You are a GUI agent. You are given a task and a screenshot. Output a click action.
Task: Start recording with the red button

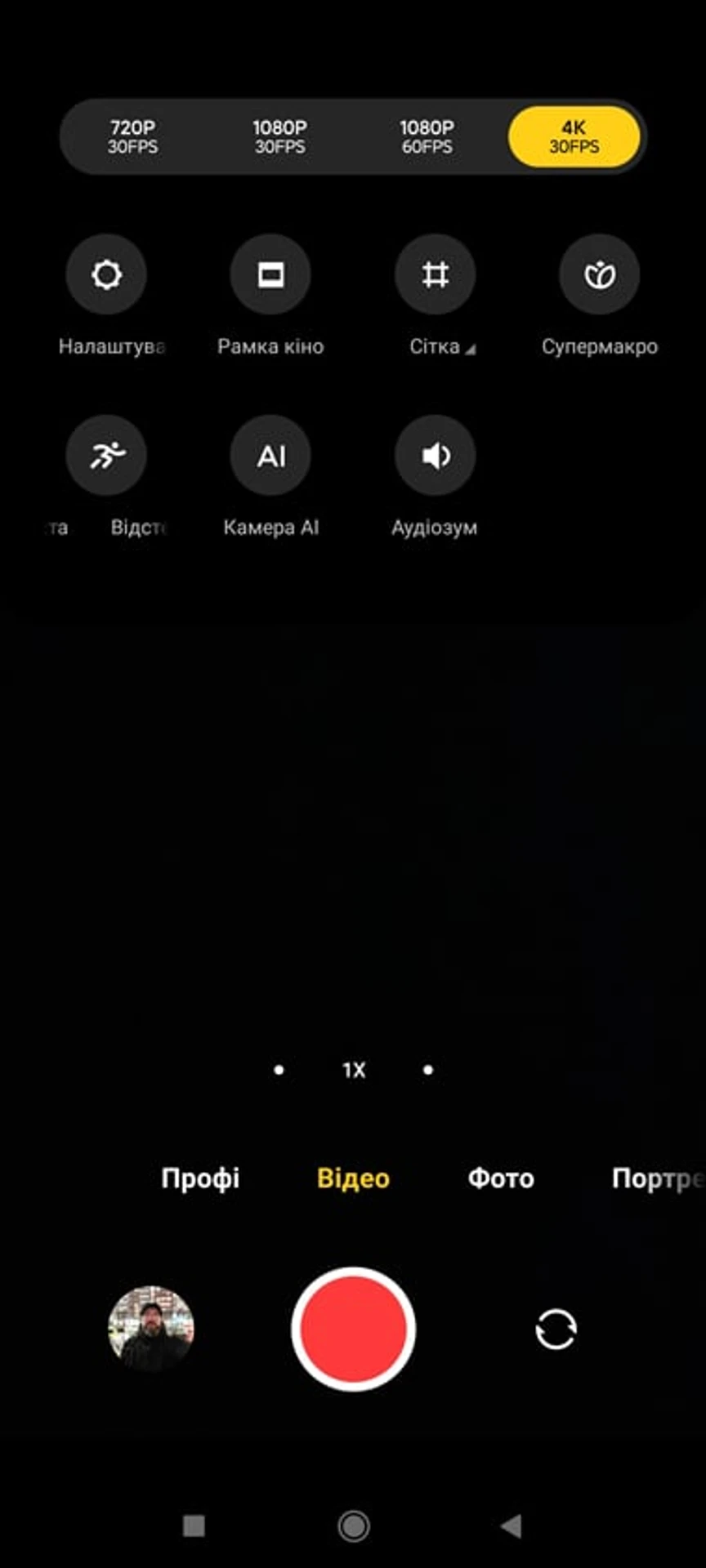pyautogui.click(x=353, y=1329)
